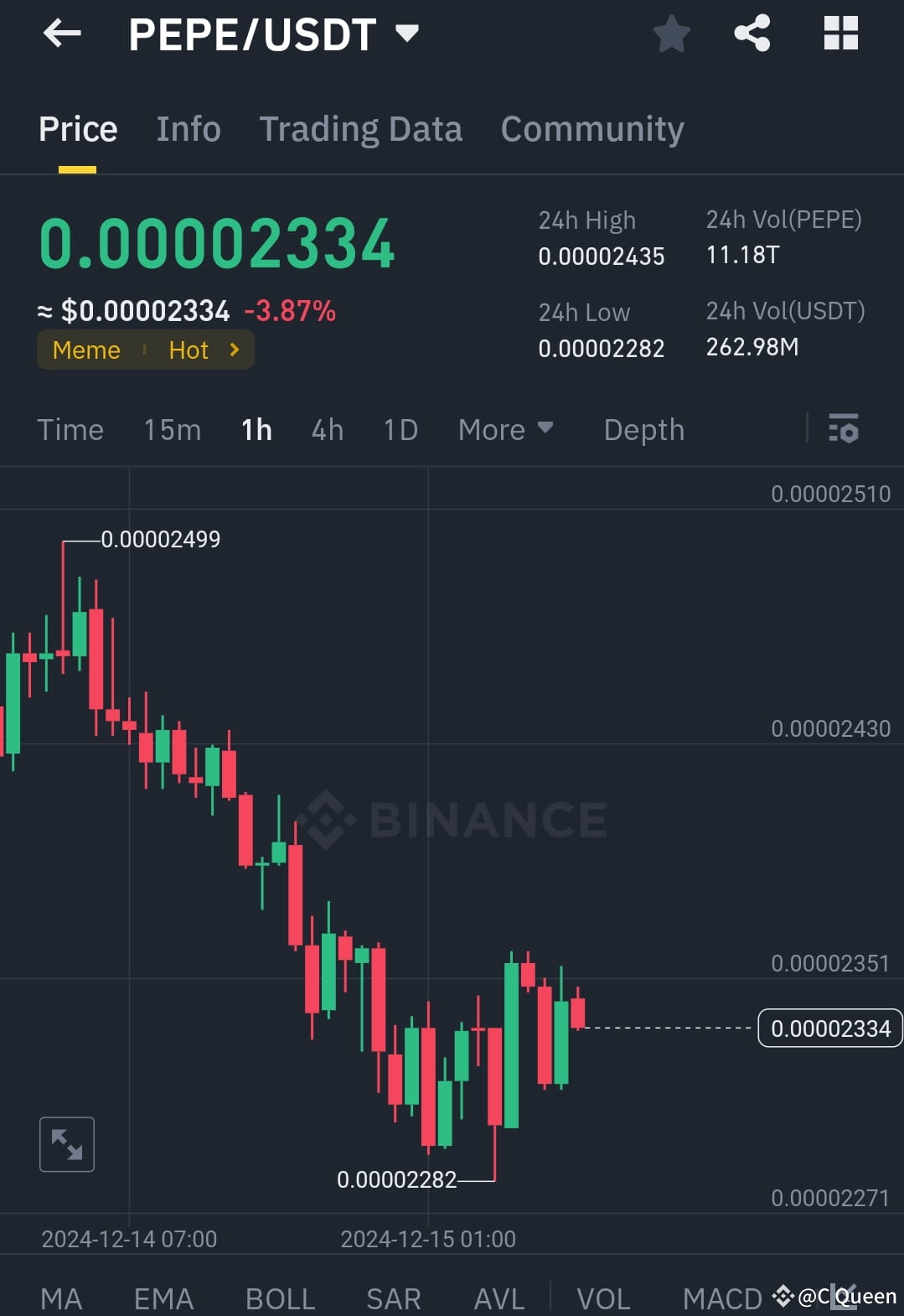Expand the Hot tag chevron
This screenshot has width=904, height=1316.
tap(233, 350)
